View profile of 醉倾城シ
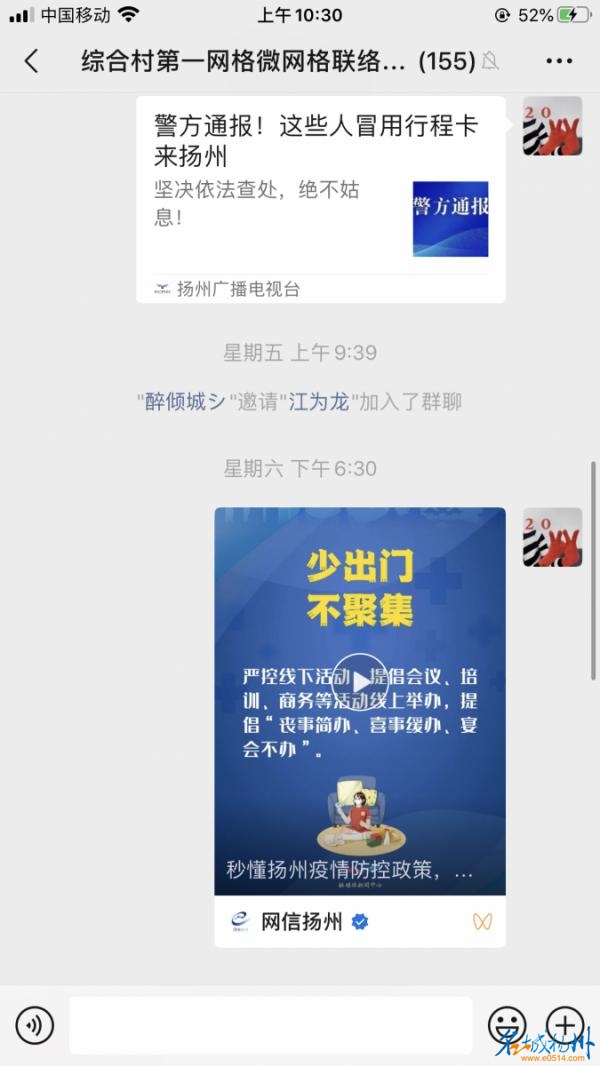Screen dimensions: 600x1066 [185, 402]
